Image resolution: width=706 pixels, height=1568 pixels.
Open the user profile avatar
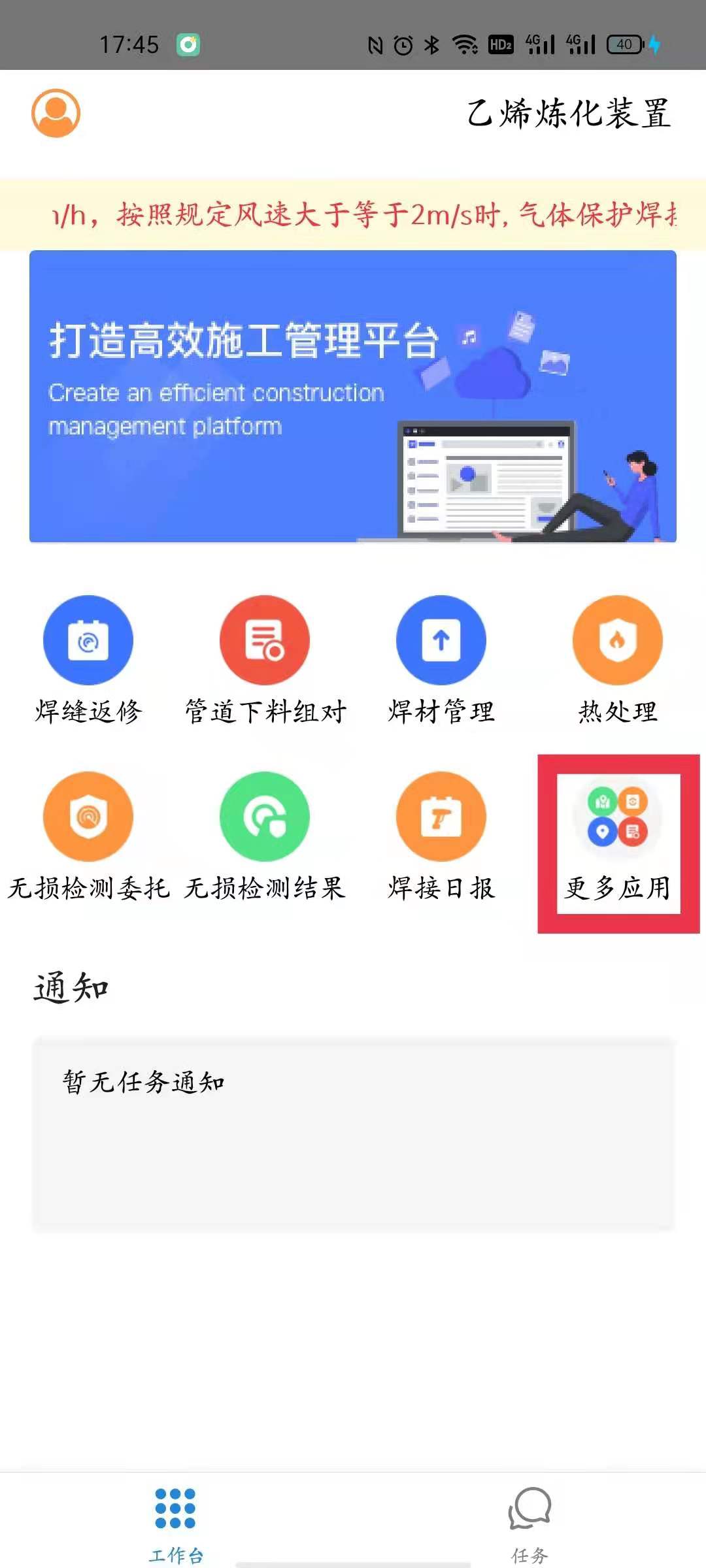point(56,113)
